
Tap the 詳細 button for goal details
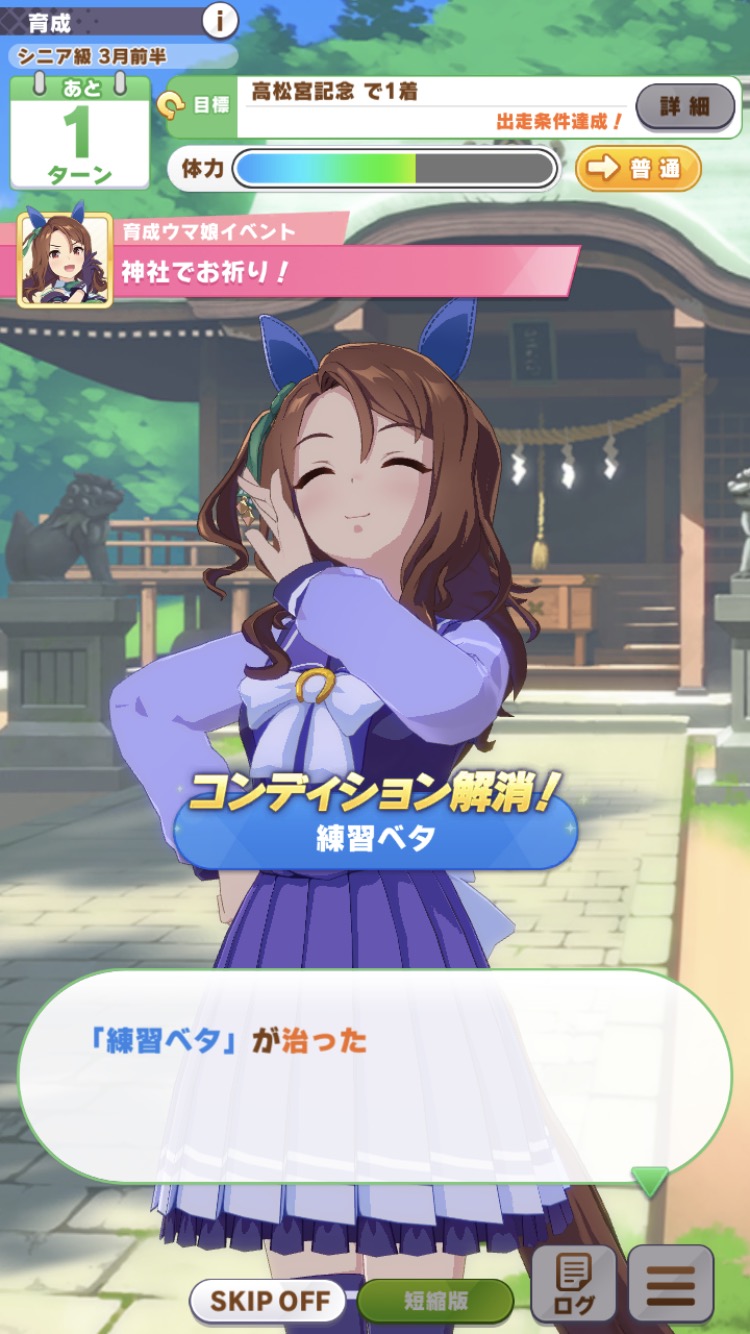684,106
